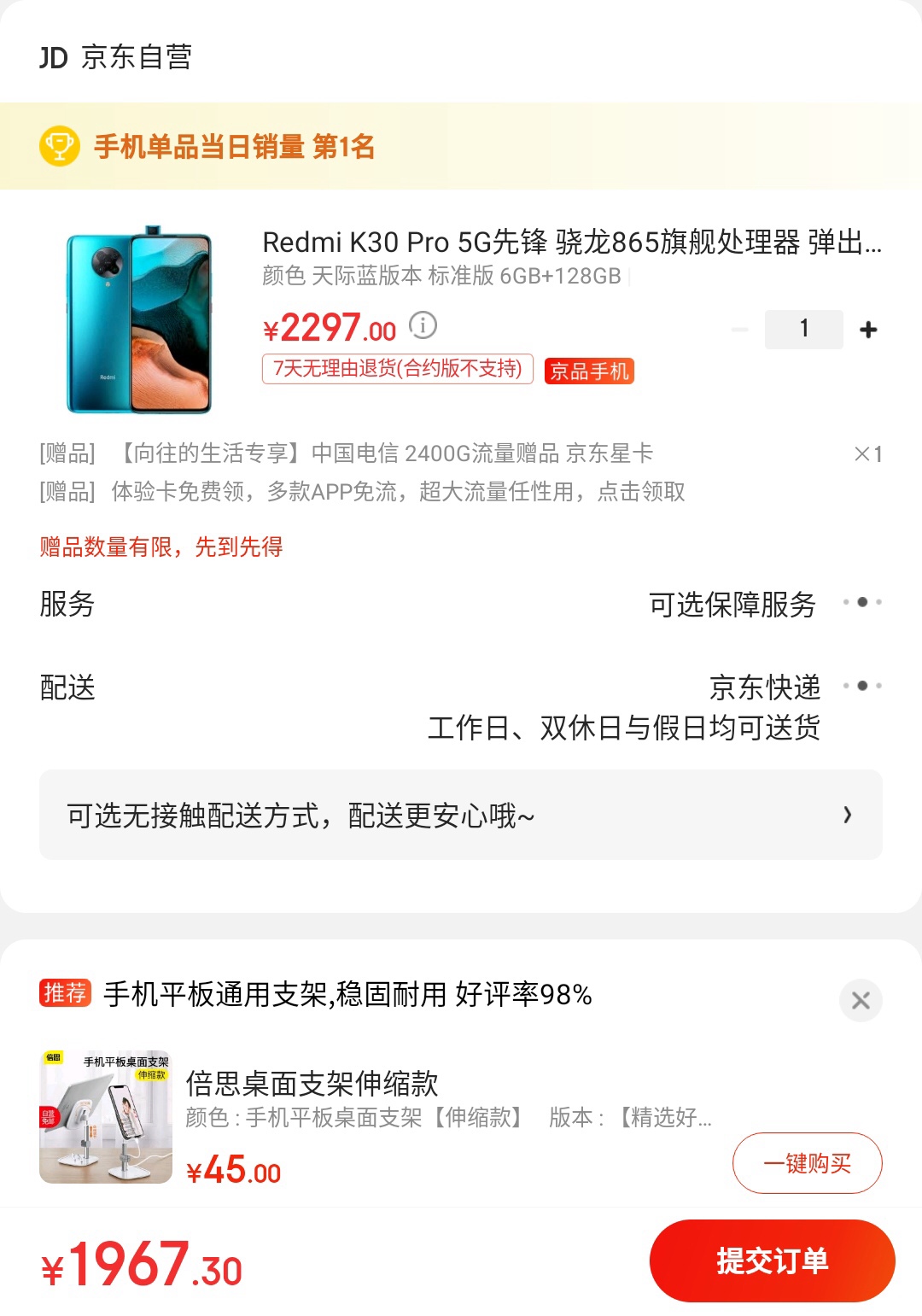Image resolution: width=922 pixels, height=1316 pixels.
Task: Dismiss the recommendation card with the X icon
Action: [861, 1000]
